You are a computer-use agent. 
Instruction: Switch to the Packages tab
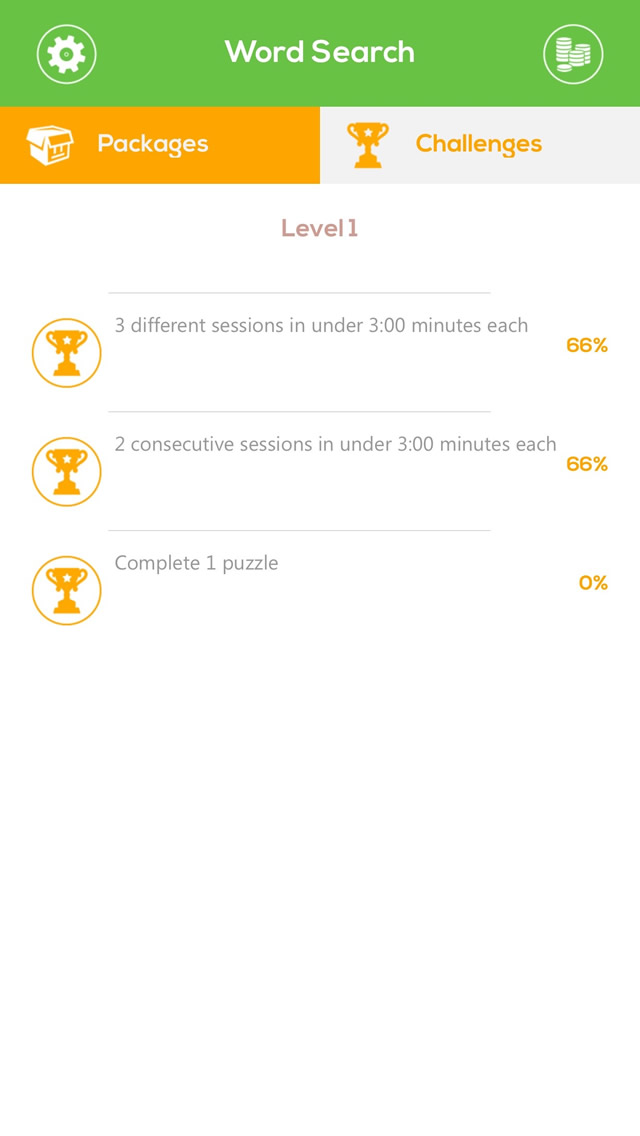pyautogui.click(x=159, y=145)
